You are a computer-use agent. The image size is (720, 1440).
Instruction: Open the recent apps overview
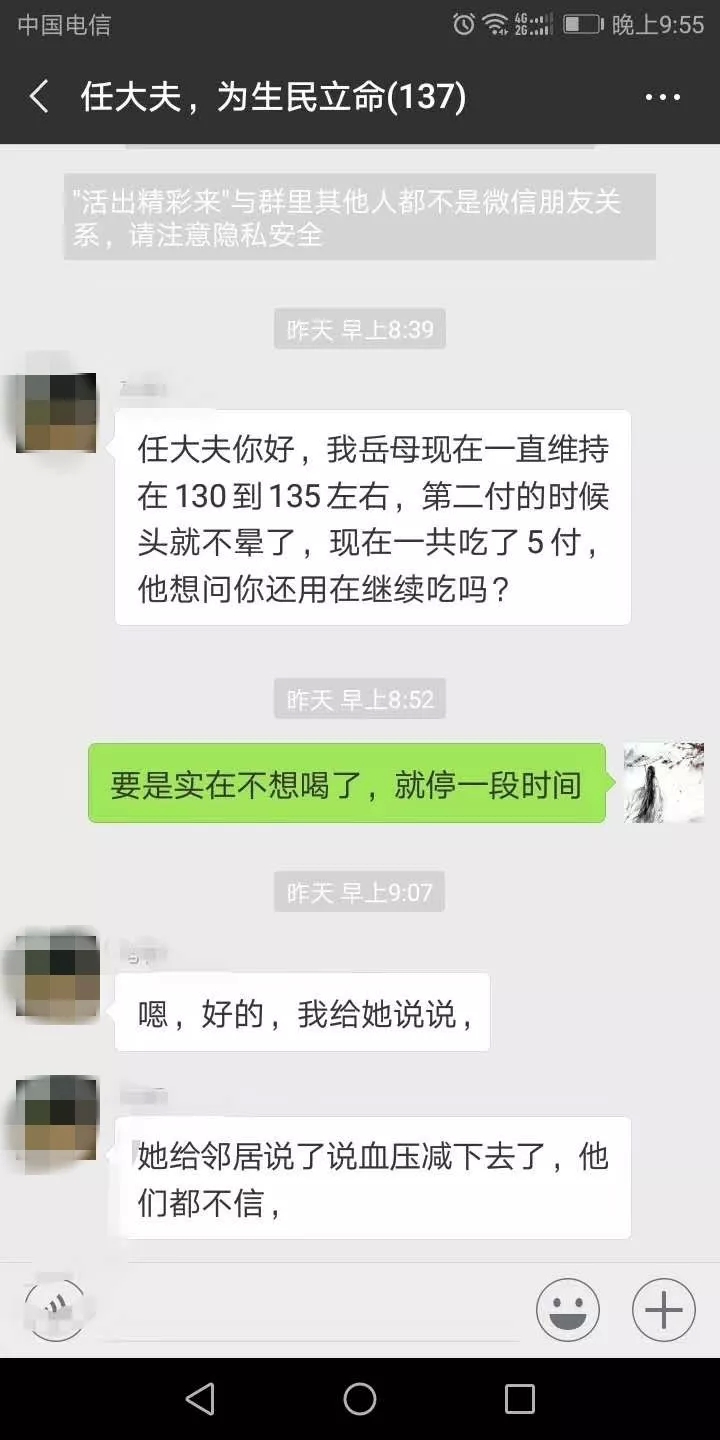point(519,1399)
